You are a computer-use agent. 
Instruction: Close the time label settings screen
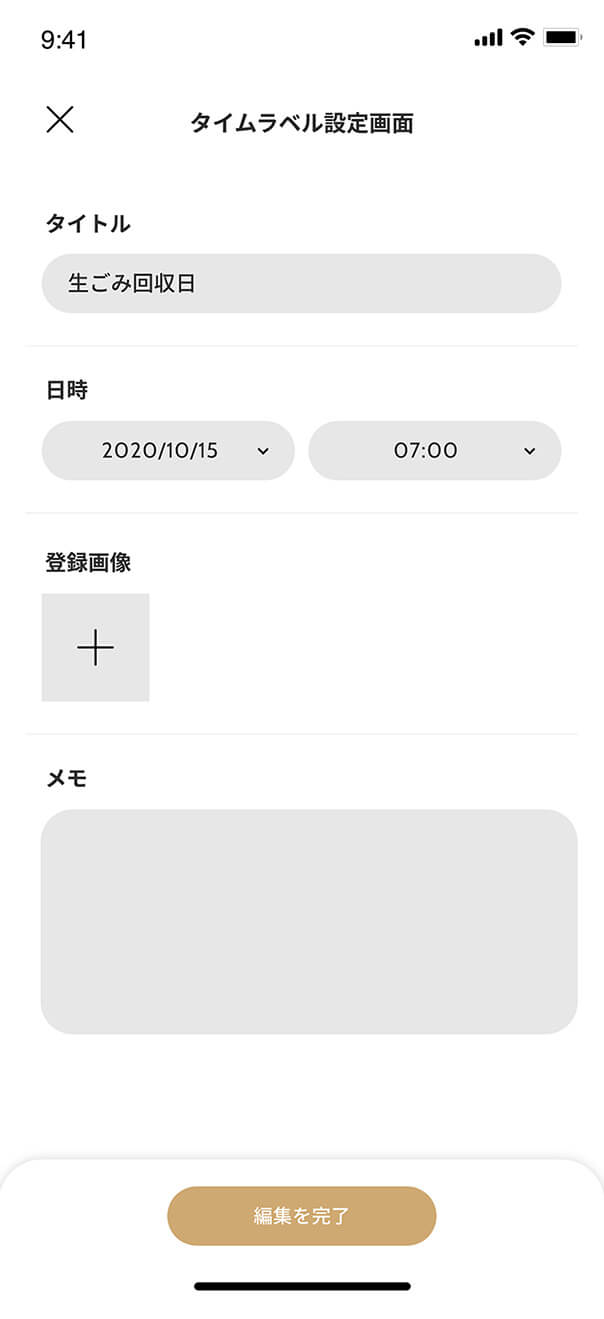(60, 120)
